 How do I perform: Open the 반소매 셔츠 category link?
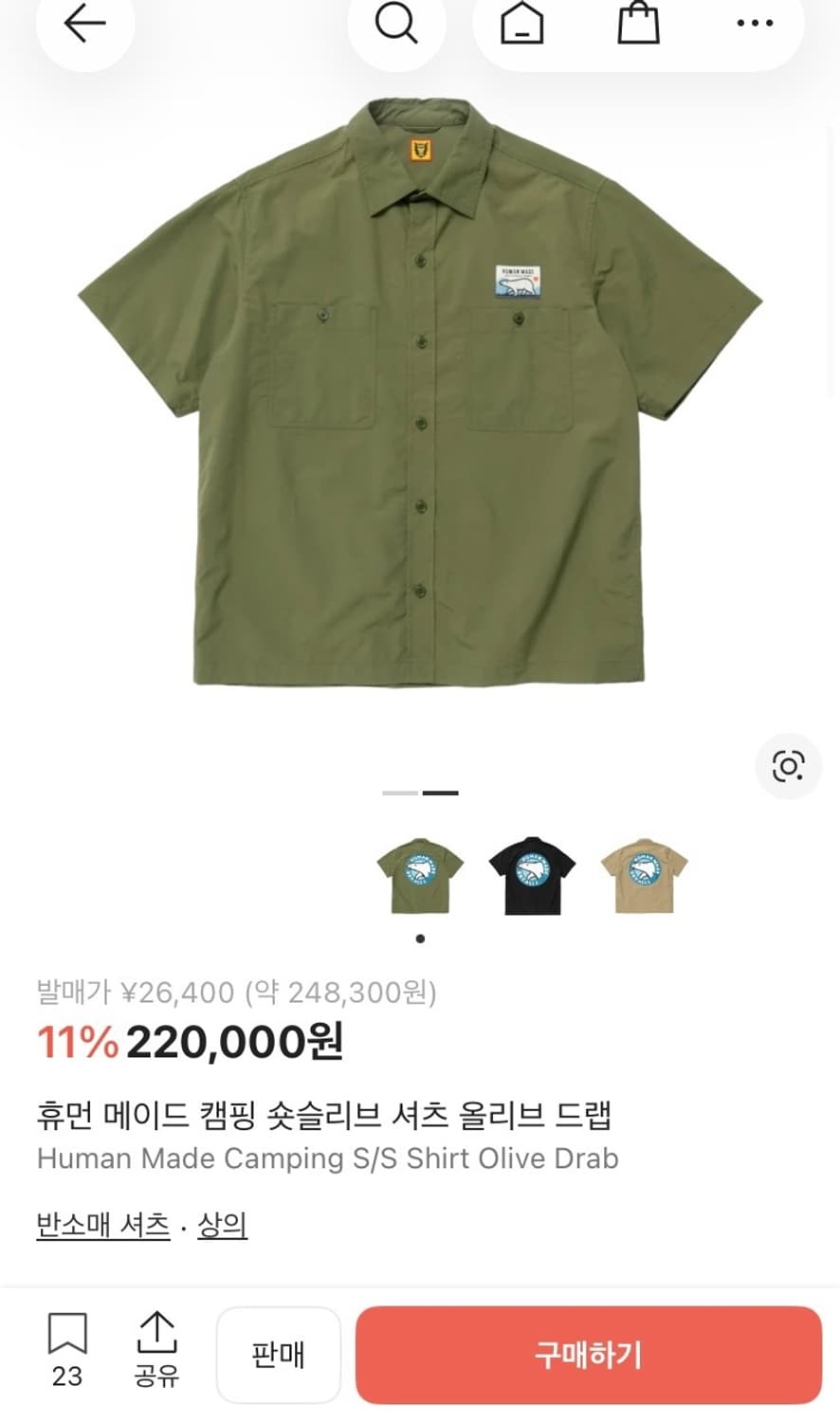pos(102,1225)
